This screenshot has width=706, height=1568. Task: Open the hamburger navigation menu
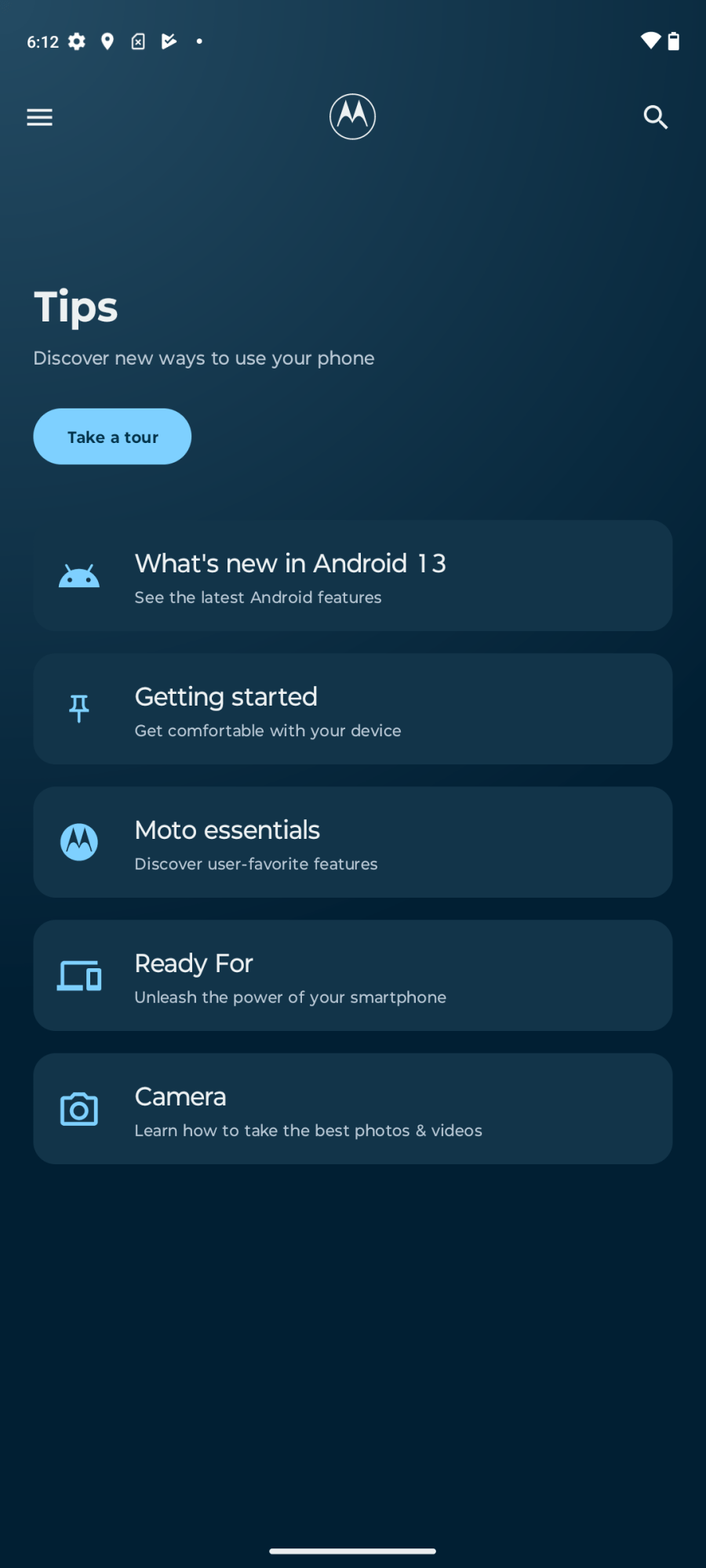coord(39,118)
